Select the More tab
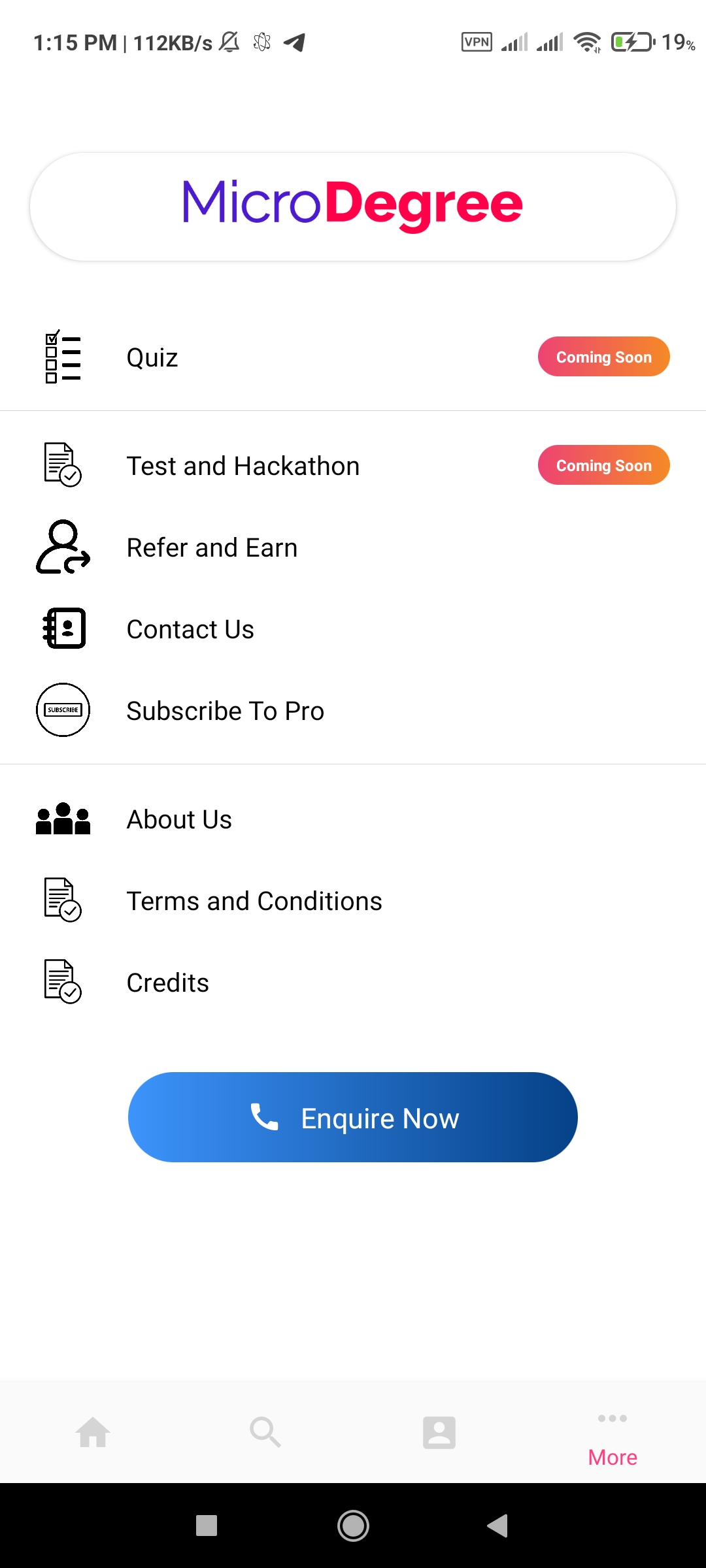 coord(613,1437)
